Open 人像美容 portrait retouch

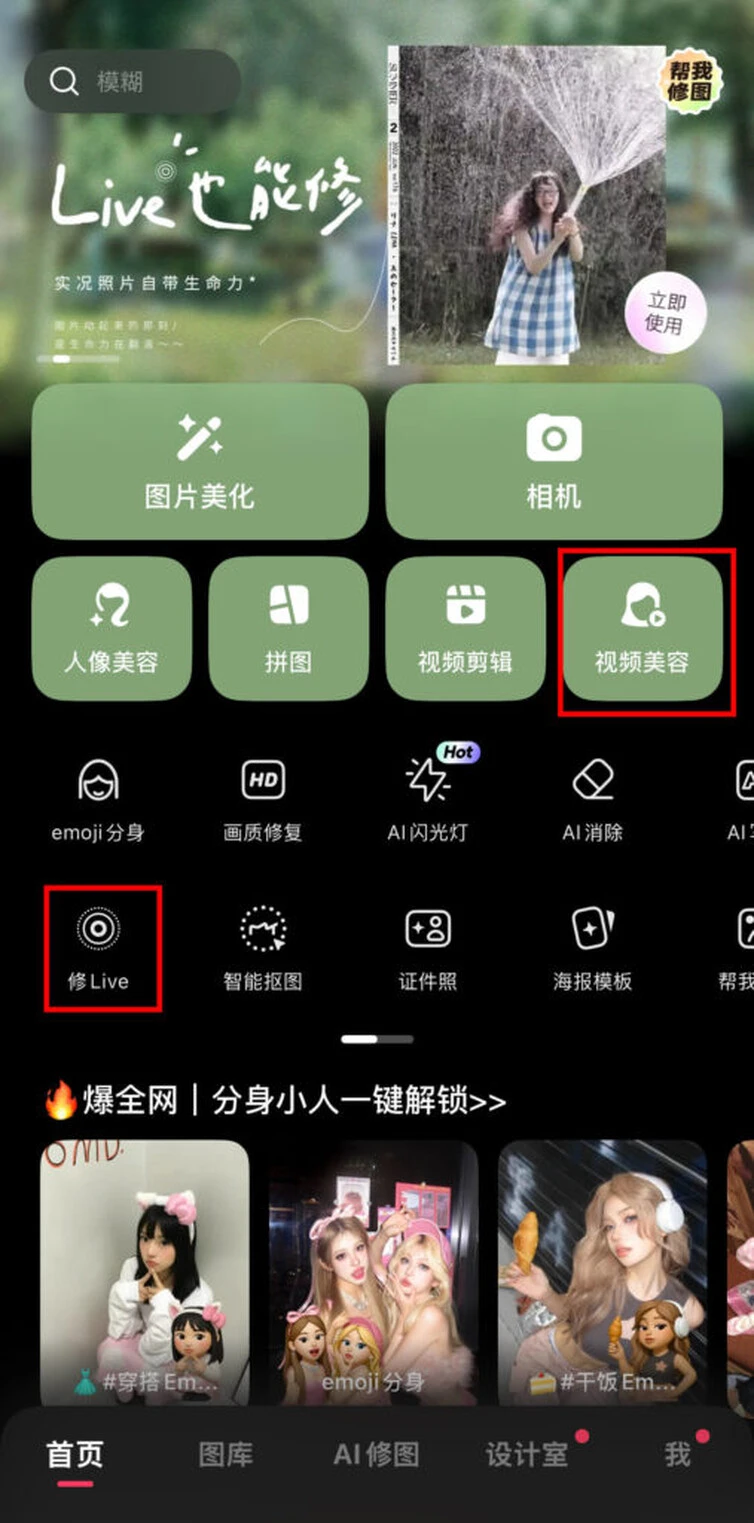coord(112,628)
